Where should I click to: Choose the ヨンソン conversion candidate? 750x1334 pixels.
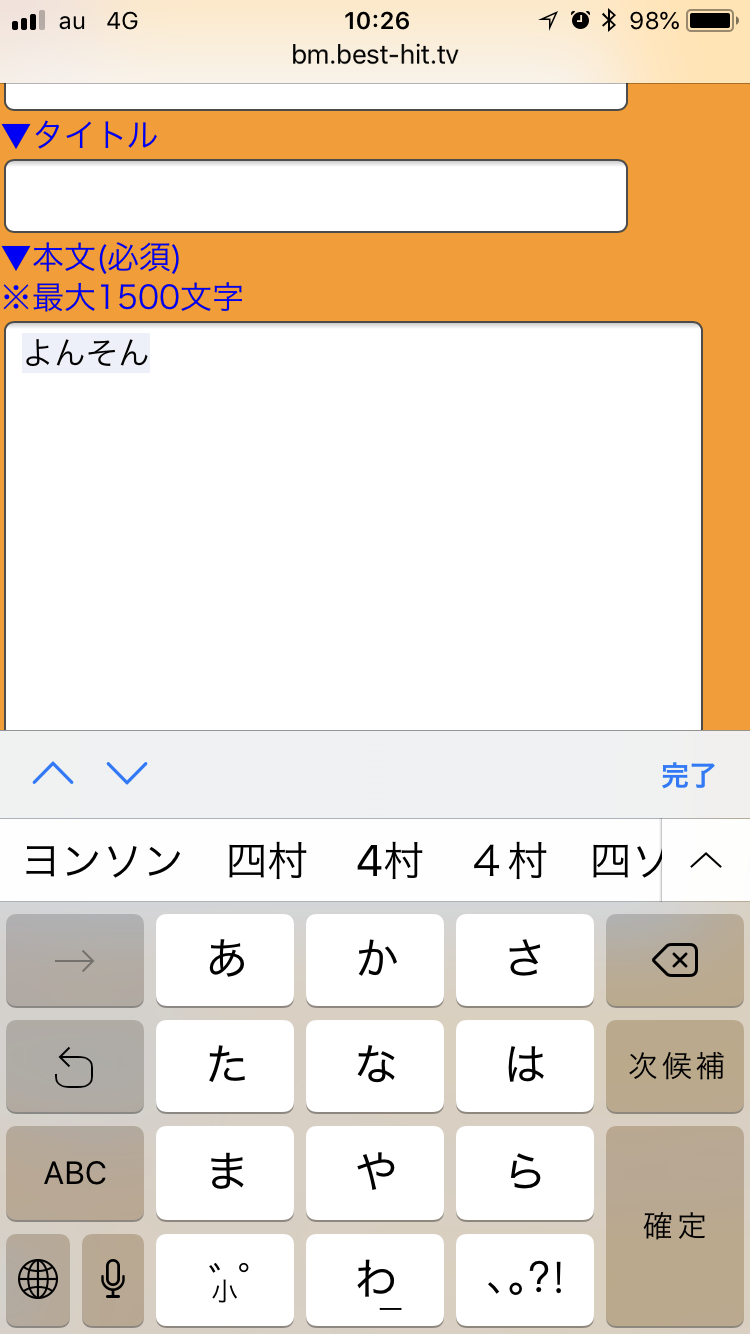pyautogui.click(x=103, y=861)
